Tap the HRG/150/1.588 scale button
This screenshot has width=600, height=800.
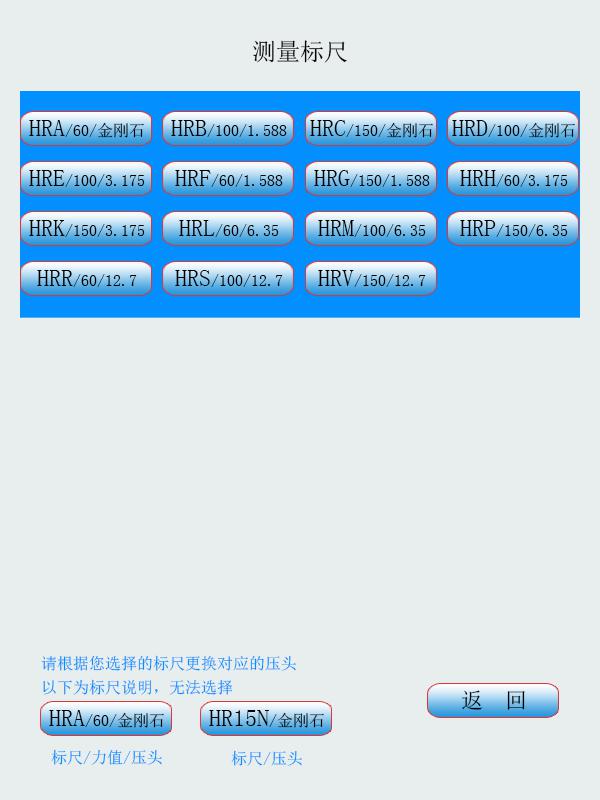coord(371,179)
